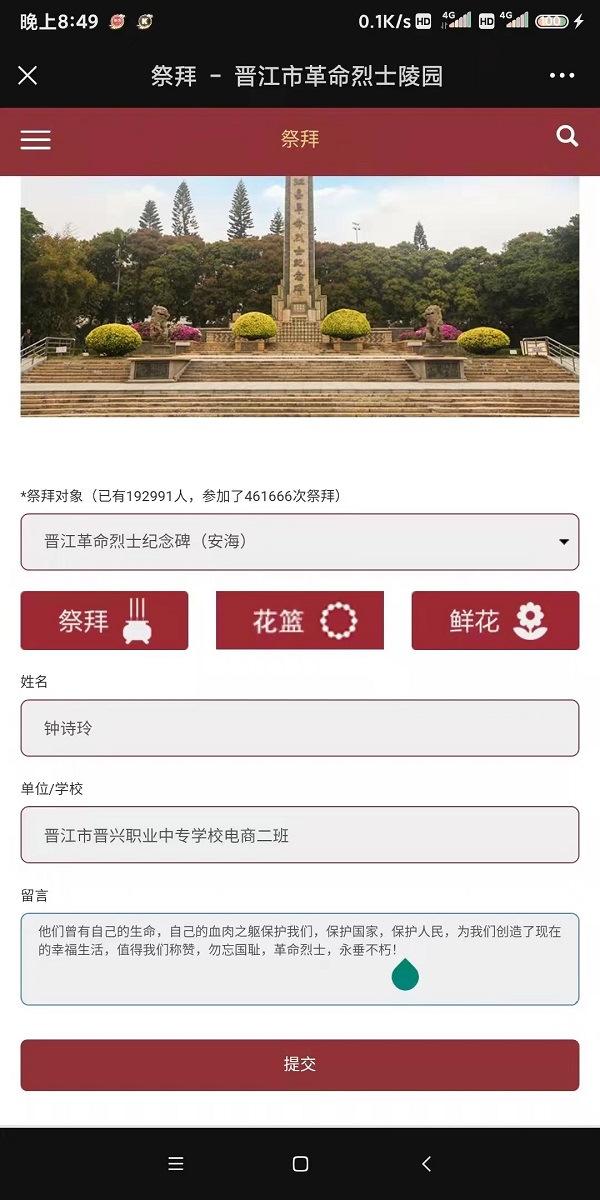
Task: Edit the 单位/学校 field
Action: [300, 835]
